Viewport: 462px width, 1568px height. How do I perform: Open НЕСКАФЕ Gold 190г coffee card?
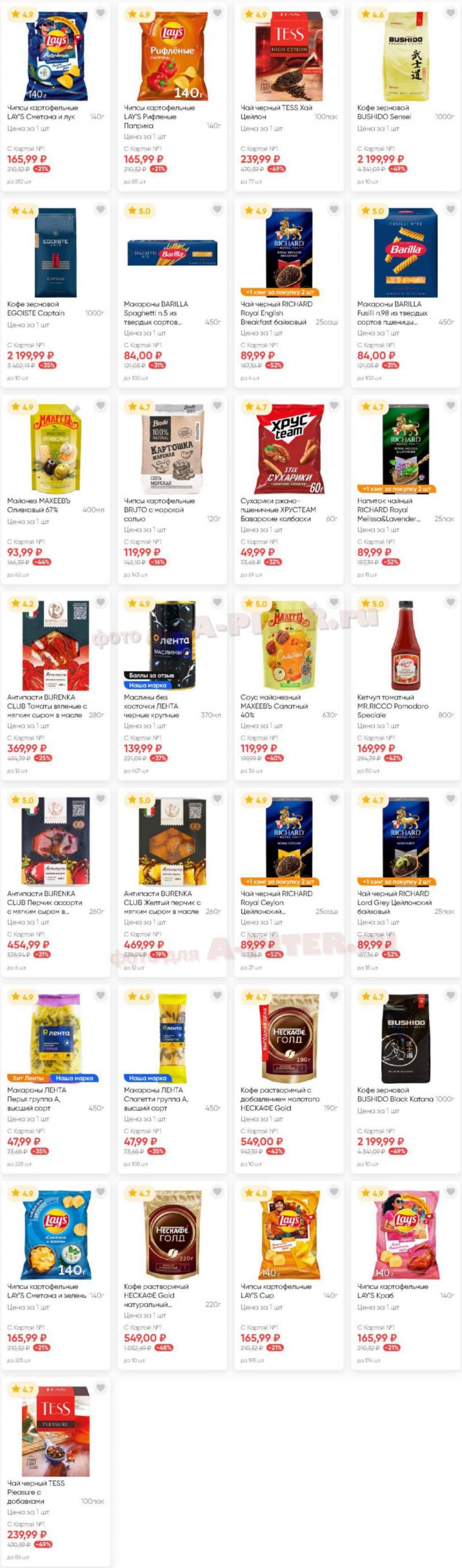click(x=289, y=1038)
